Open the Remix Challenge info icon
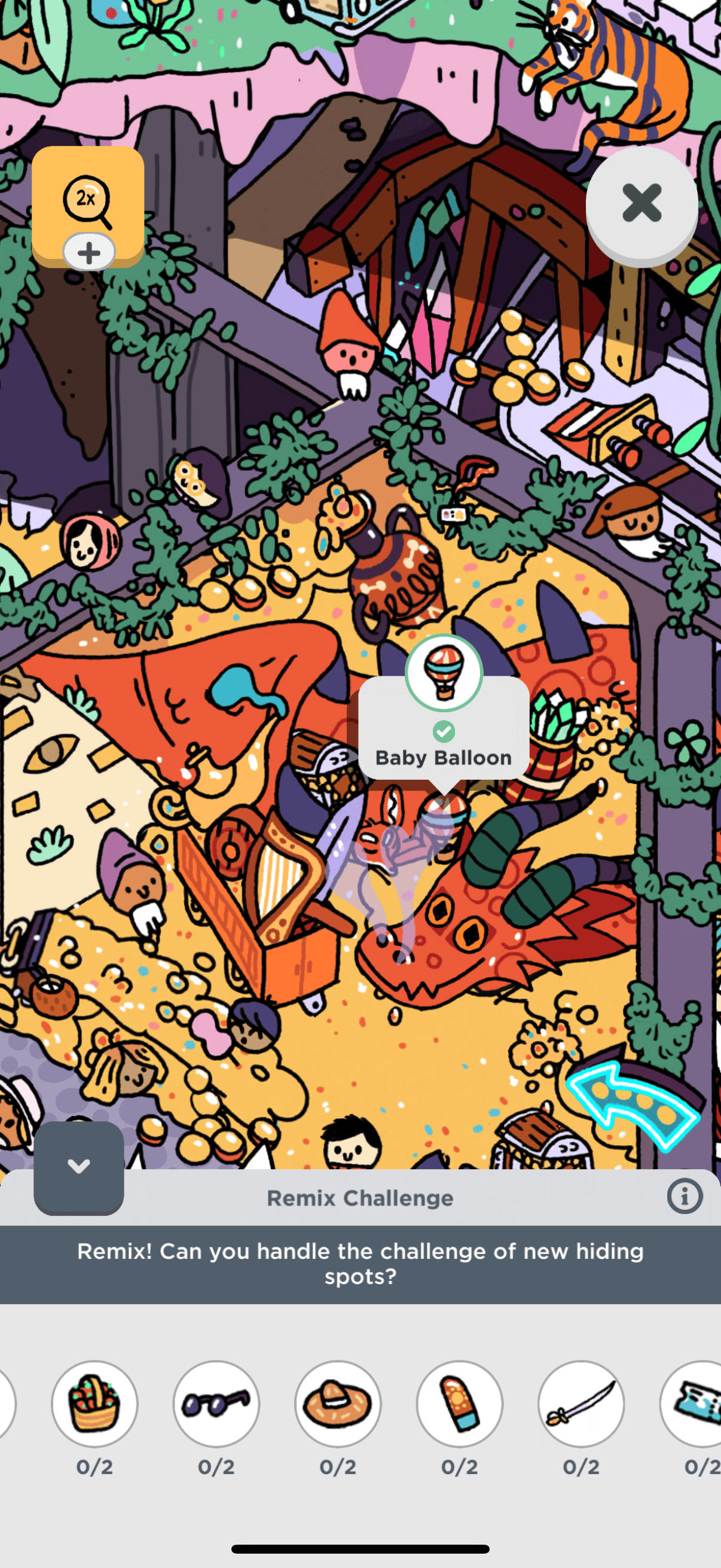Viewport: 721px width, 1568px height. (x=684, y=1196)
